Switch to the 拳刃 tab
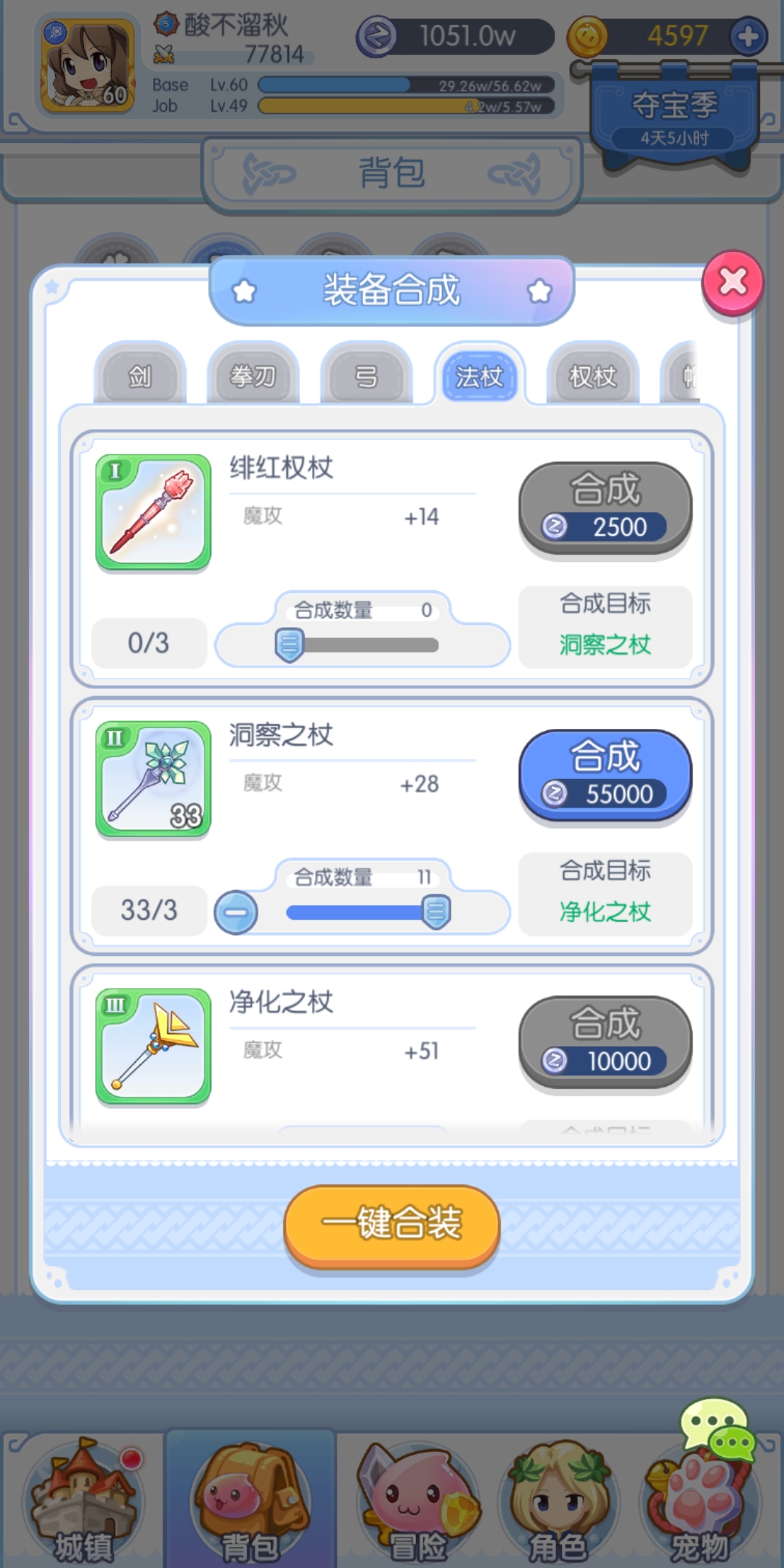Screen dimensions: 784x1568 [253, 376]
